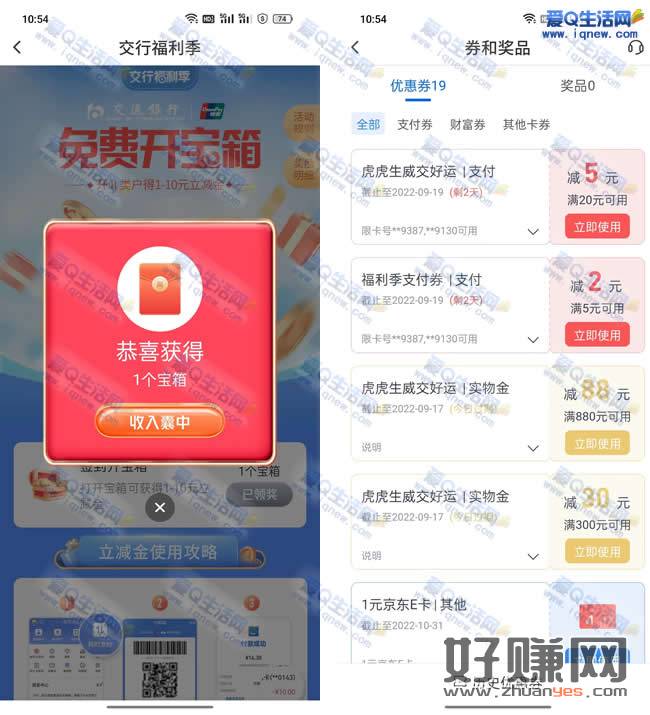Open the customer service headset icon
This screenshot has width=650, height=715.
(x=635, y=47)
